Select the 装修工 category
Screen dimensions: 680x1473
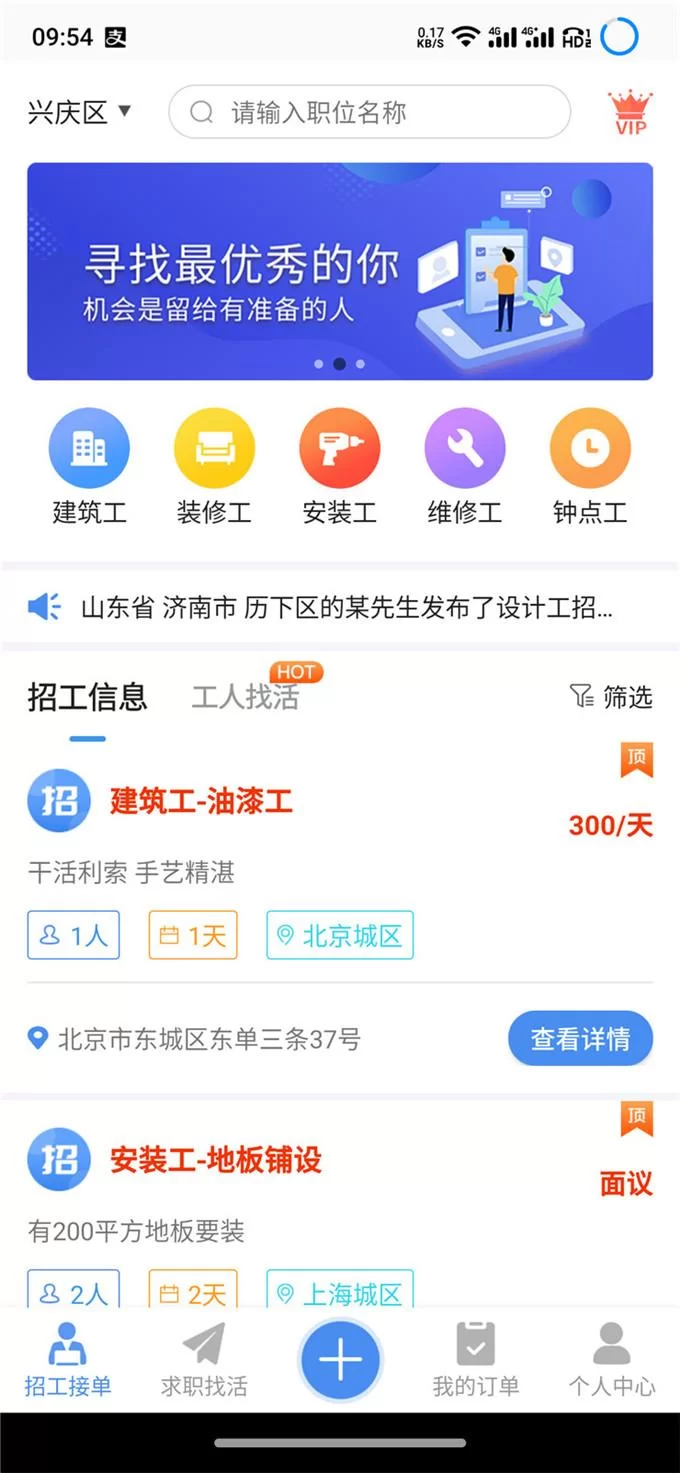(214, 467)
